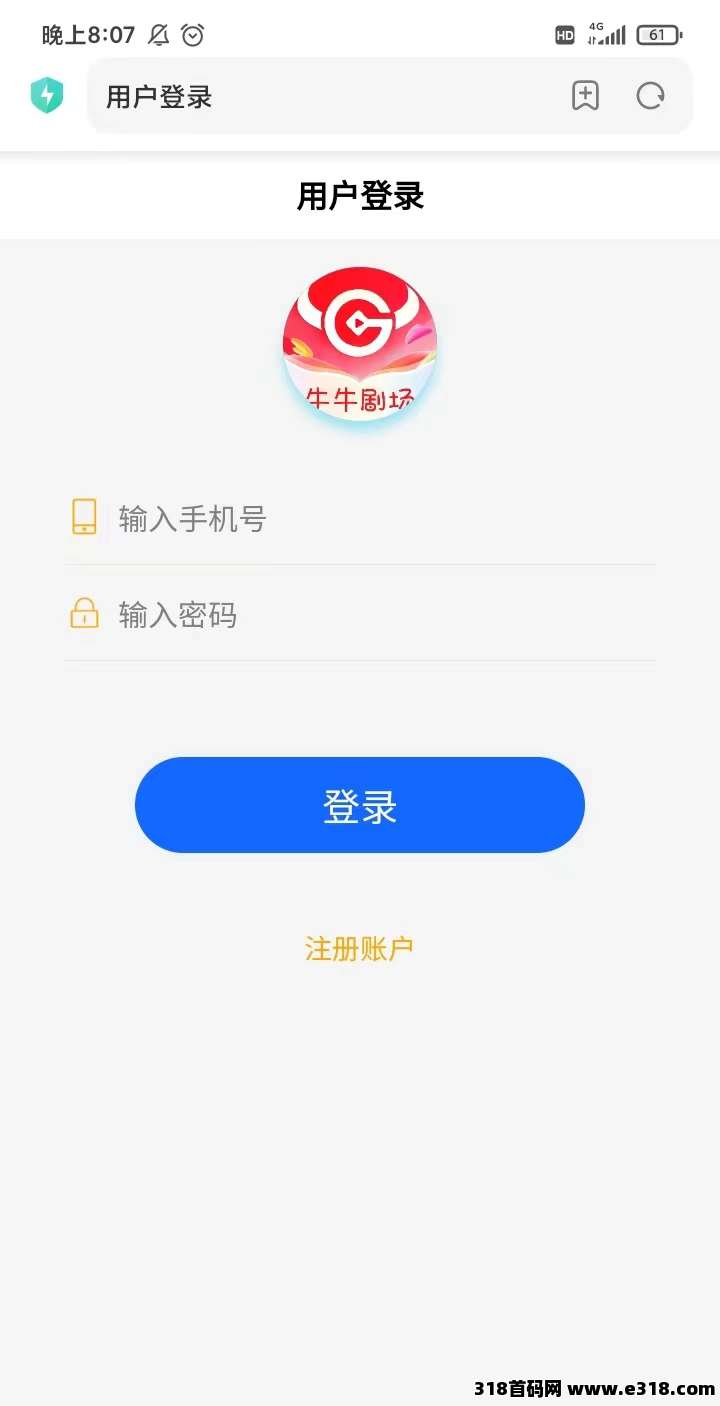Open the 注册账户 registration link
Image resolution: width=720 pixels, height=1406 pixels.
point(359,948)
